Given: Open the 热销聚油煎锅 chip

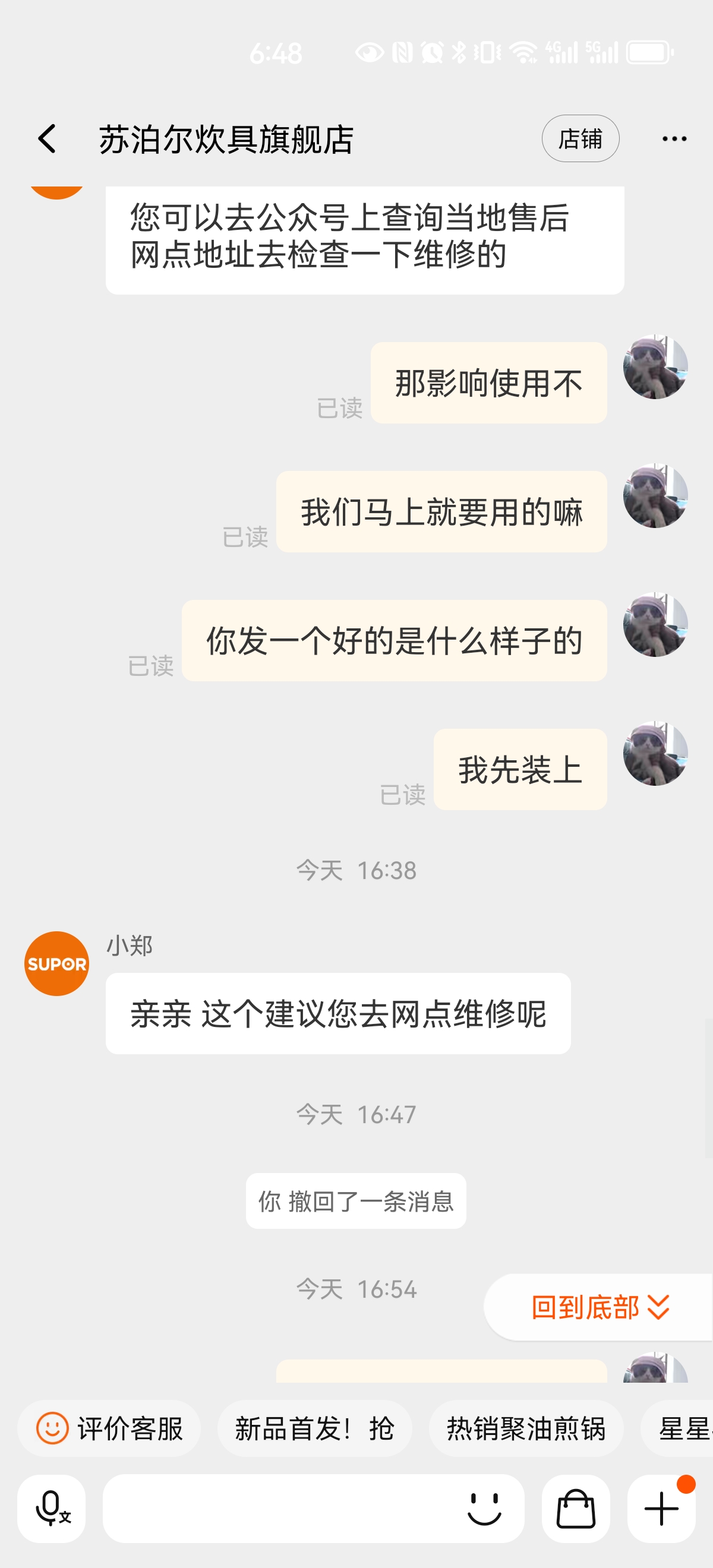Looking at the screenshot, I should (x=526, y=1428).
